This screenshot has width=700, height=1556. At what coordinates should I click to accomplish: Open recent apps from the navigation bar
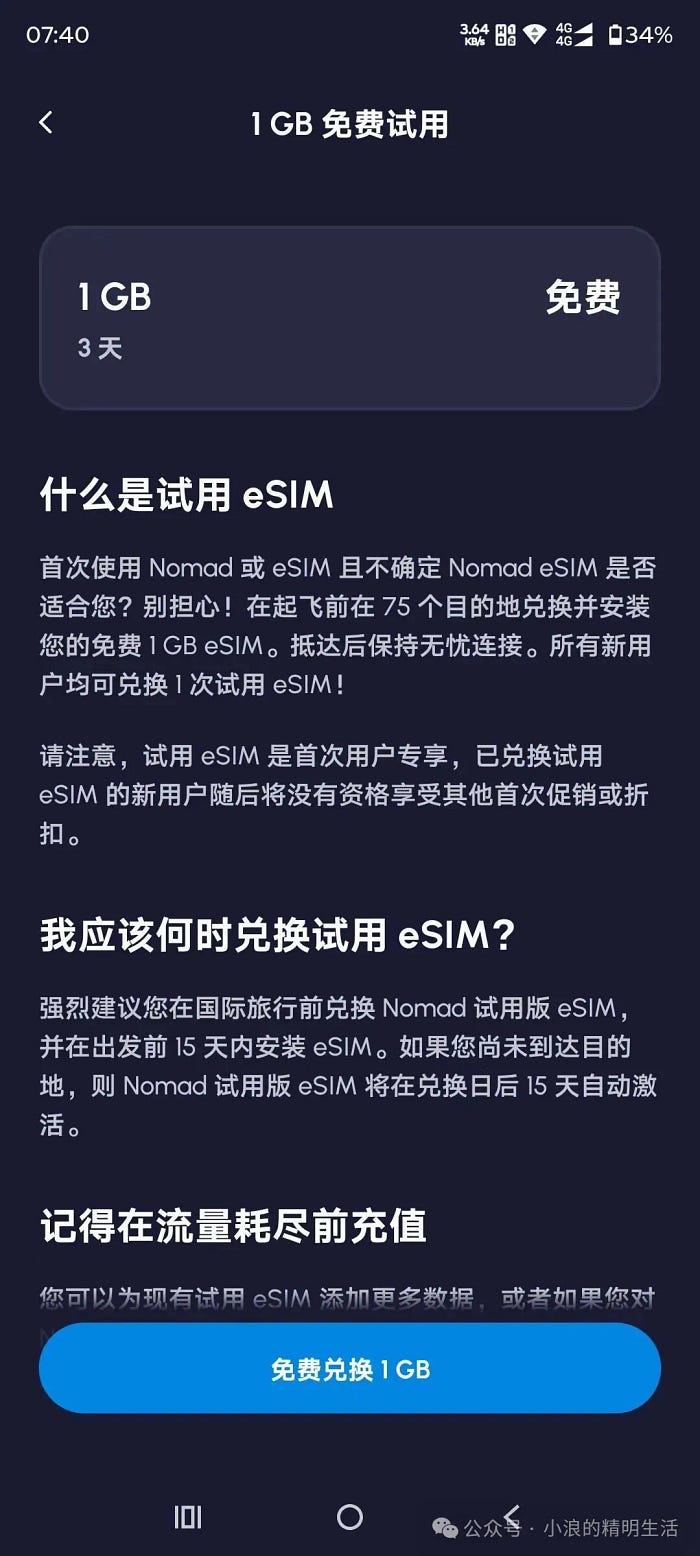[x=188, y=1517]
